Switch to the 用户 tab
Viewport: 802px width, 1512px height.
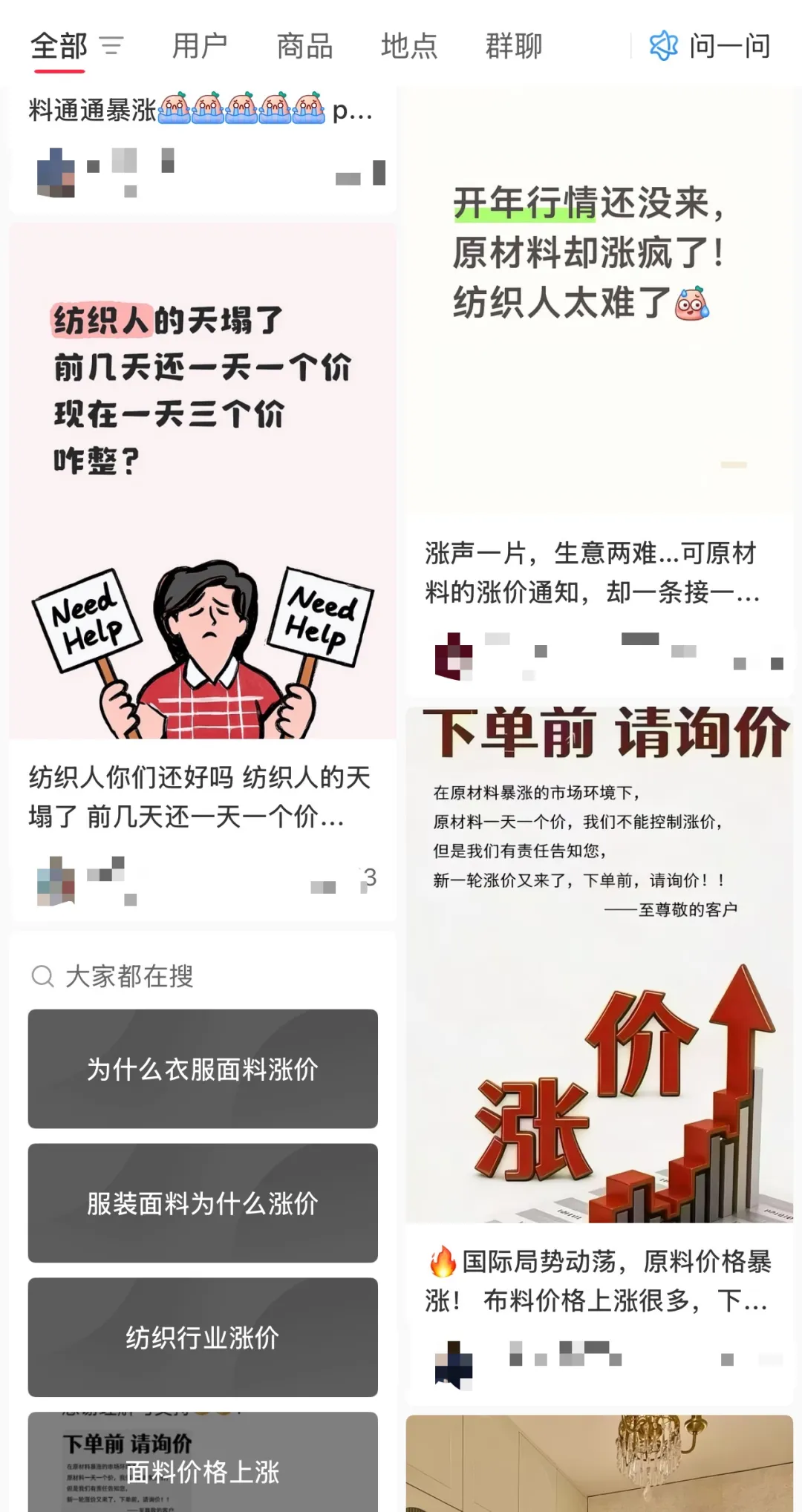click(200, 46)
